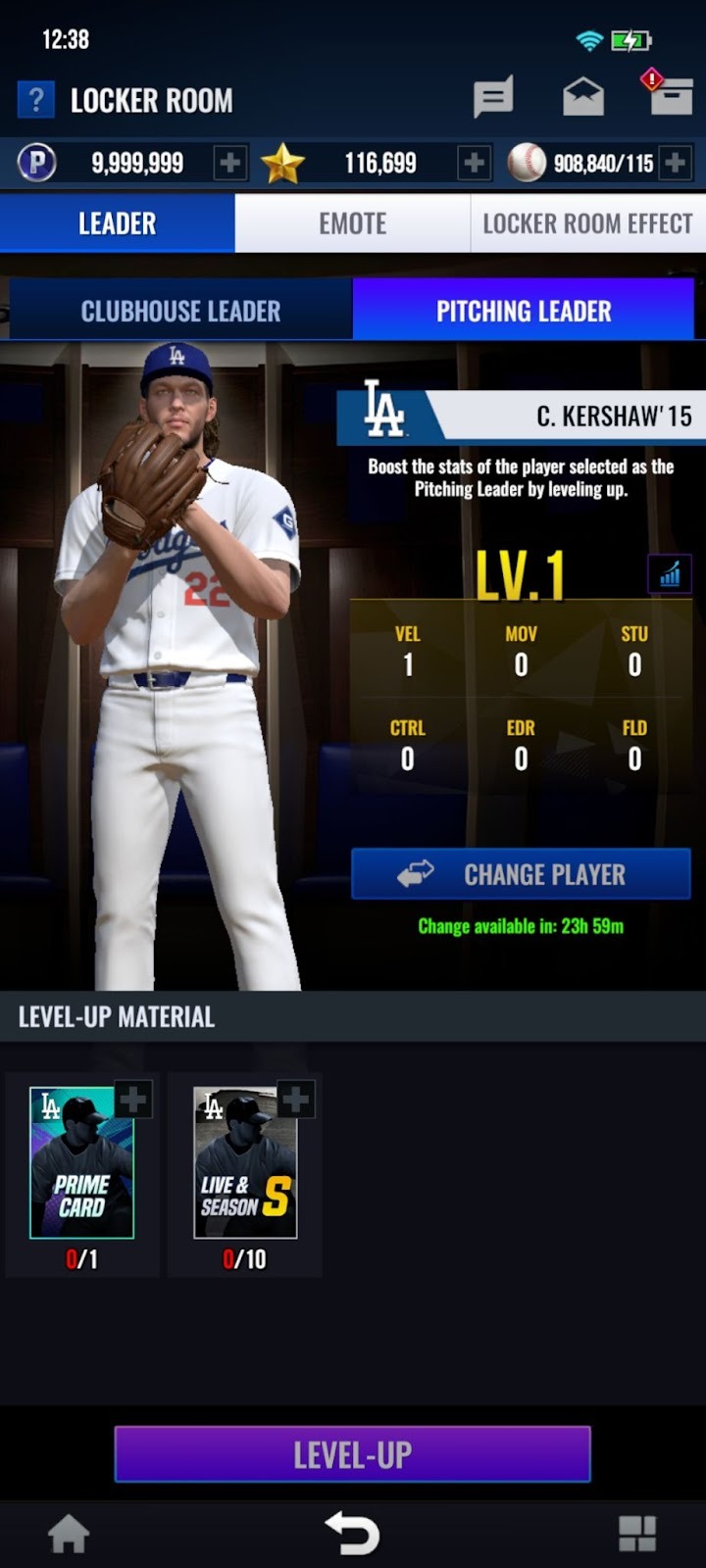The width and height of the screenshot is (706, 1568).
Task: Open the inventory box with alert
Action: [x=670, y=95]
